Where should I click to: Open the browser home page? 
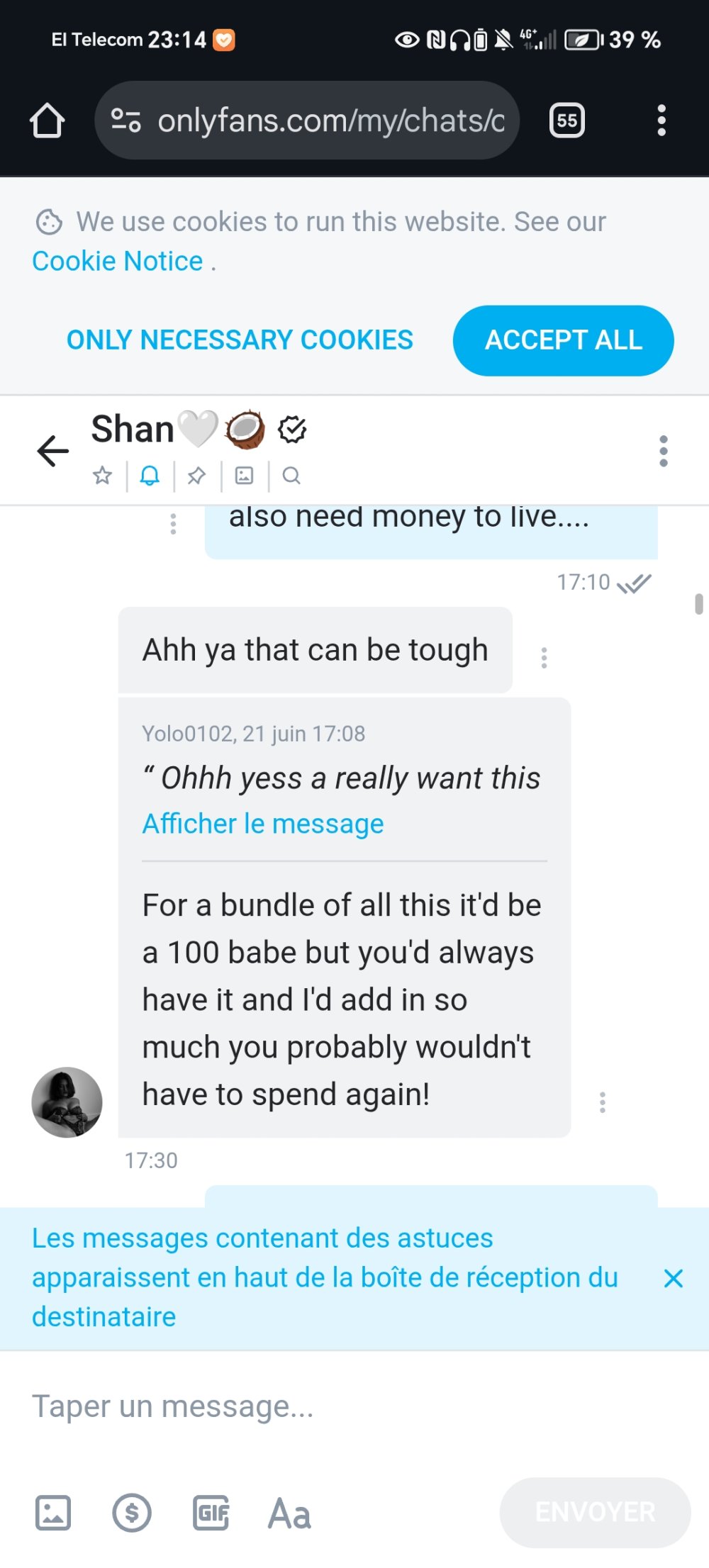point(48,121)
